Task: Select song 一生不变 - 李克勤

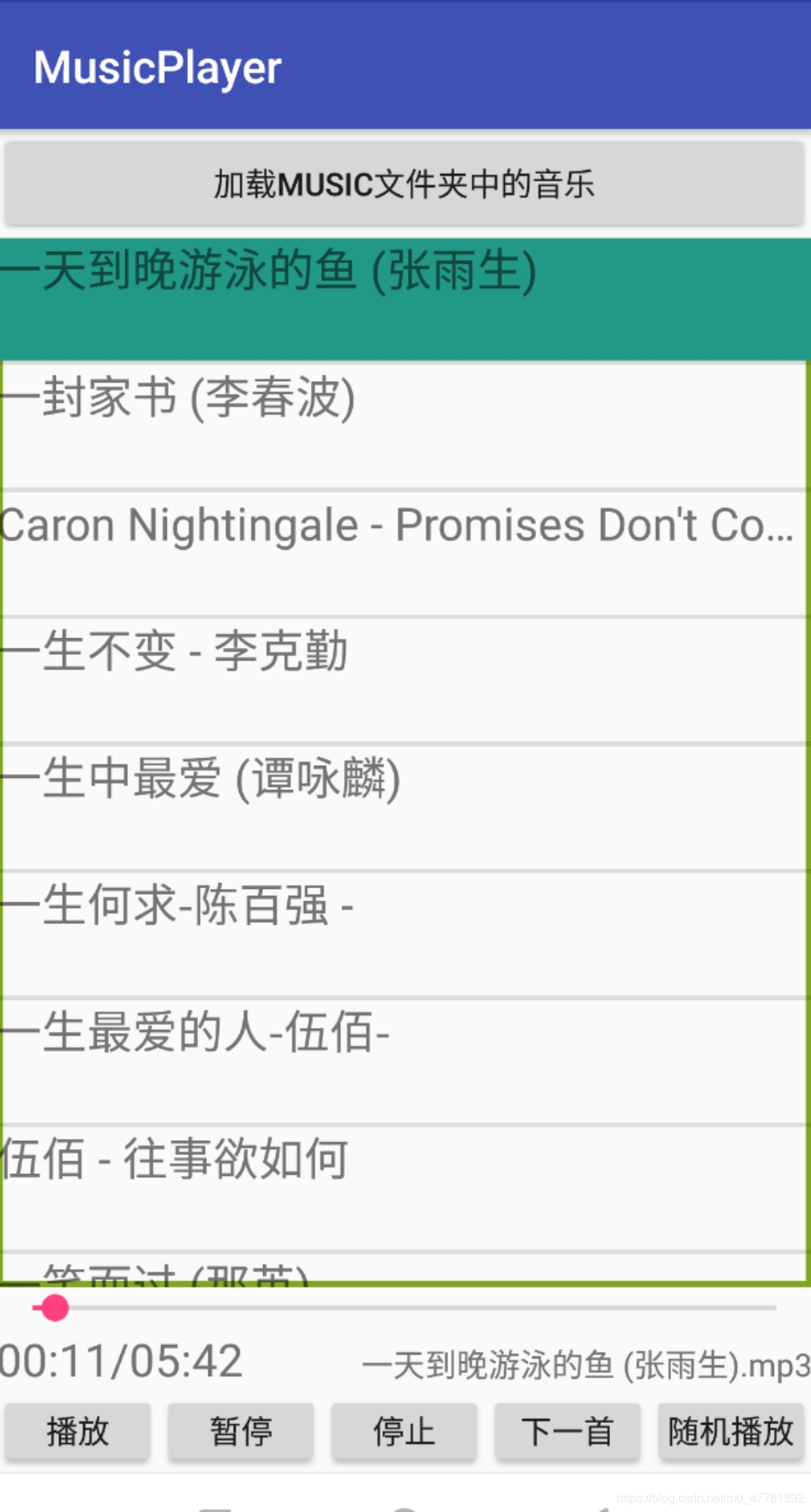Action: [x=405, y=680]
